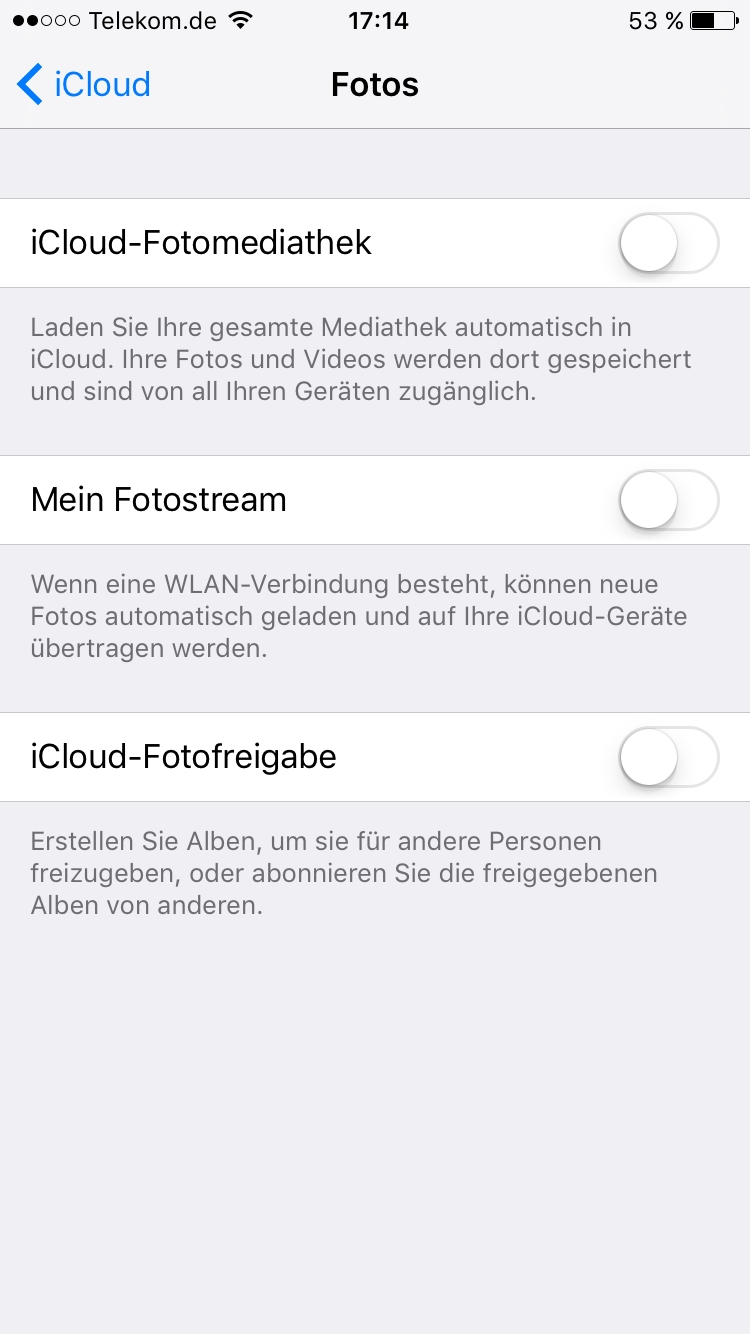Go back to iCloud settings
Image resolution: width=750 pixels, height=1334 pixels.
click(x=84, y=85)
